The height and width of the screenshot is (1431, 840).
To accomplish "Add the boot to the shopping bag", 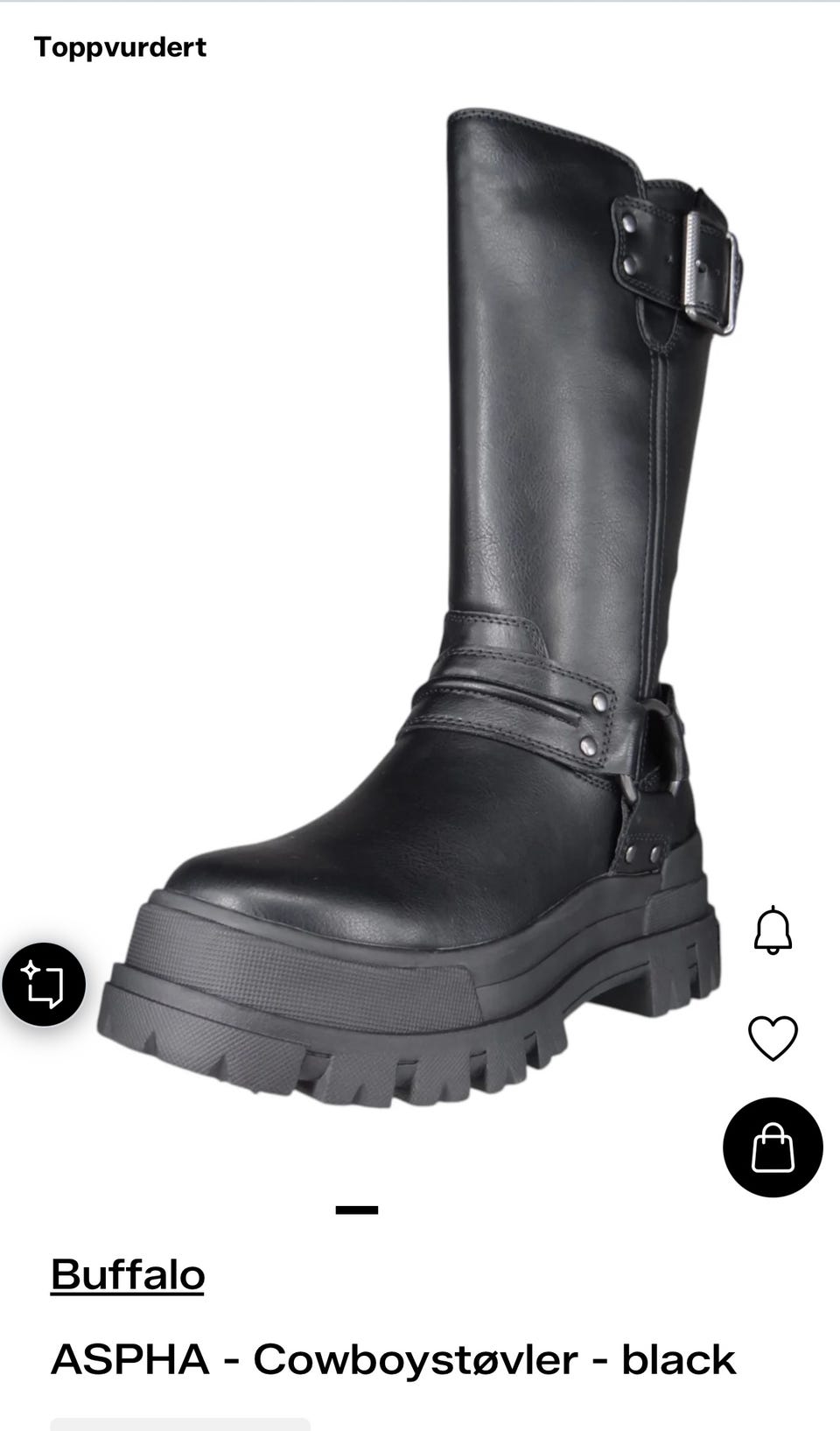I will click(773, 1147).
